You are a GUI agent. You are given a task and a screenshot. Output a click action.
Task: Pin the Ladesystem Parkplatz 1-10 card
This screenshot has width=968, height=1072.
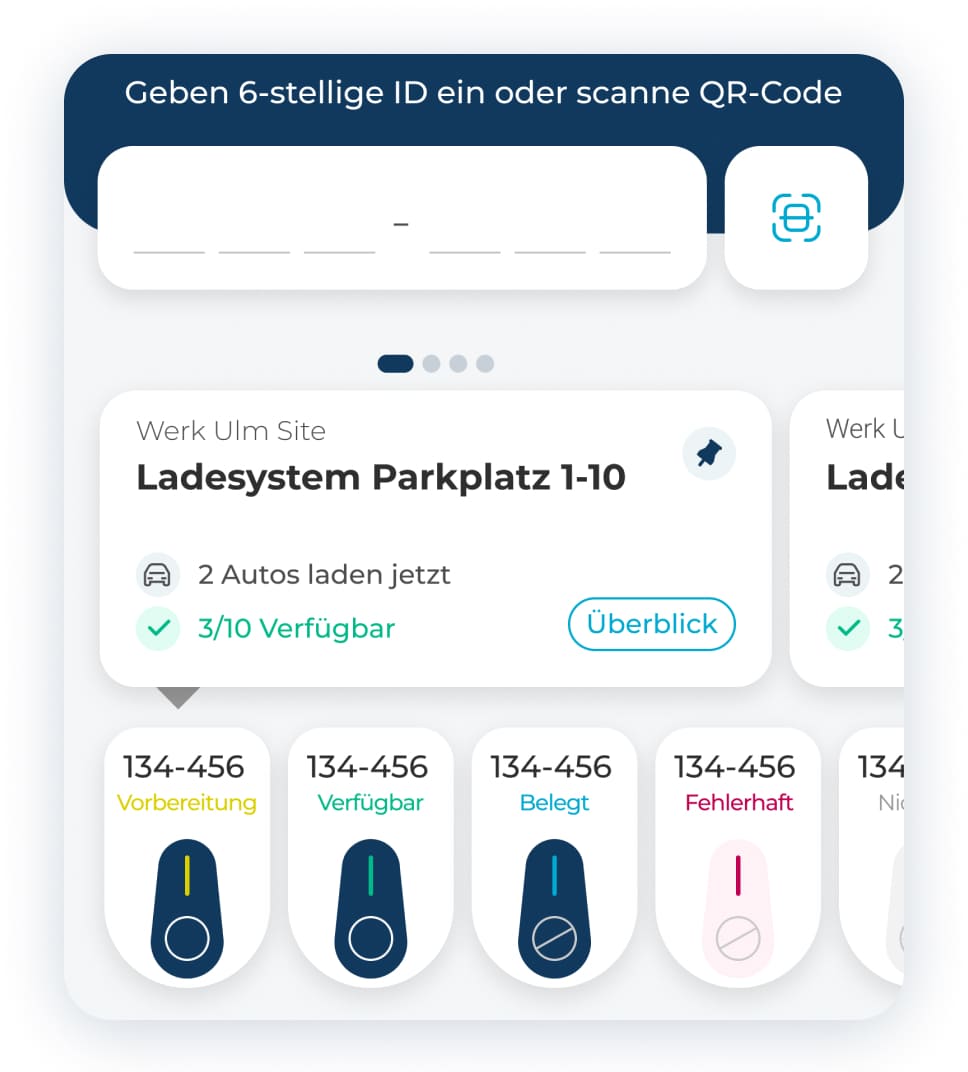(x=709, y=454)
